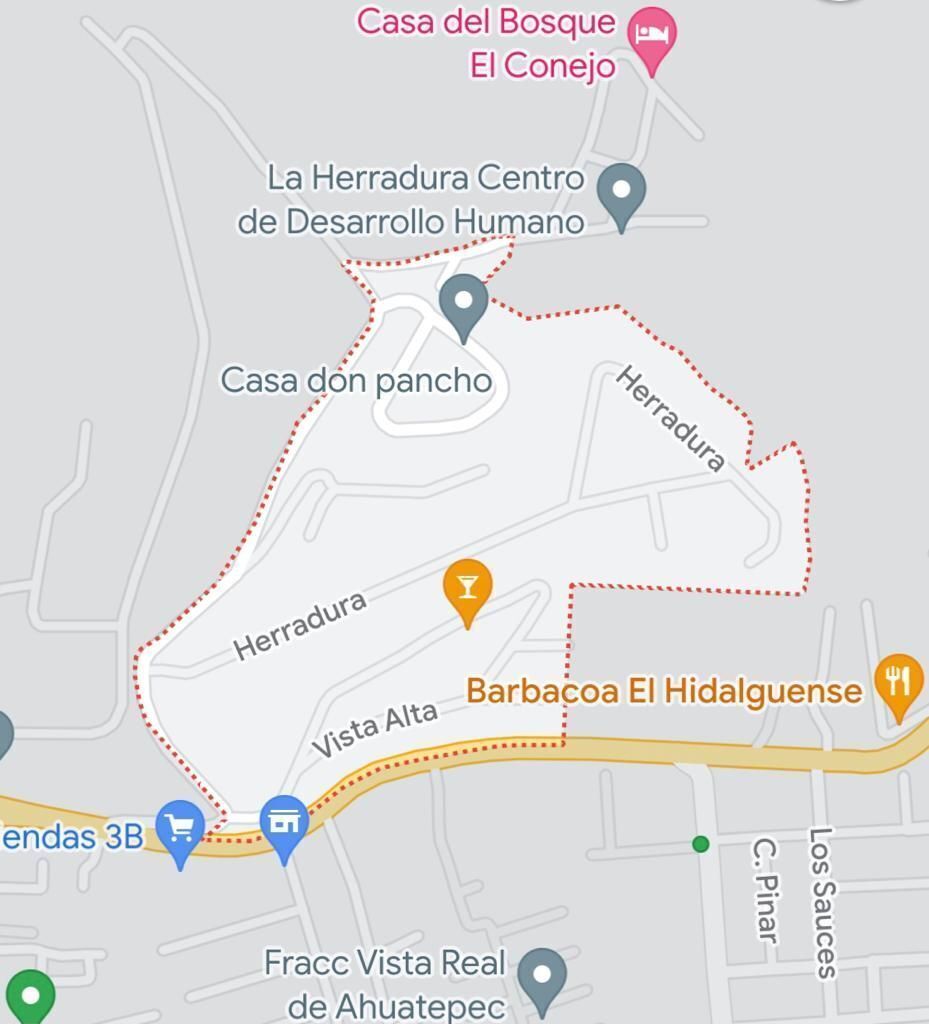
Task: Select the Casa don pancho place name
Action: [x=358, y=381]
